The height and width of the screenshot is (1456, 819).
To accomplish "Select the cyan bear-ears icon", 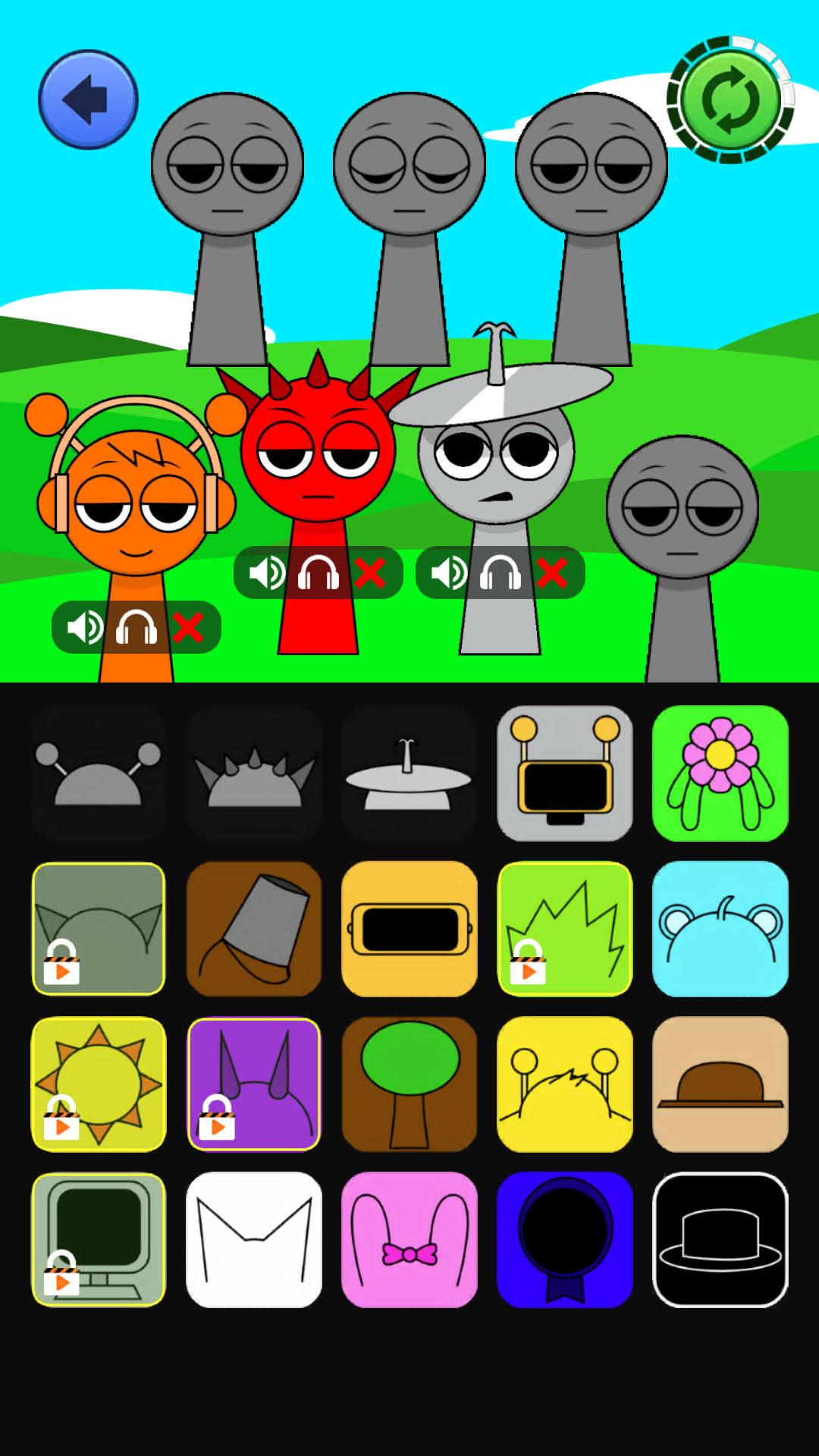I will coord(720,929).
